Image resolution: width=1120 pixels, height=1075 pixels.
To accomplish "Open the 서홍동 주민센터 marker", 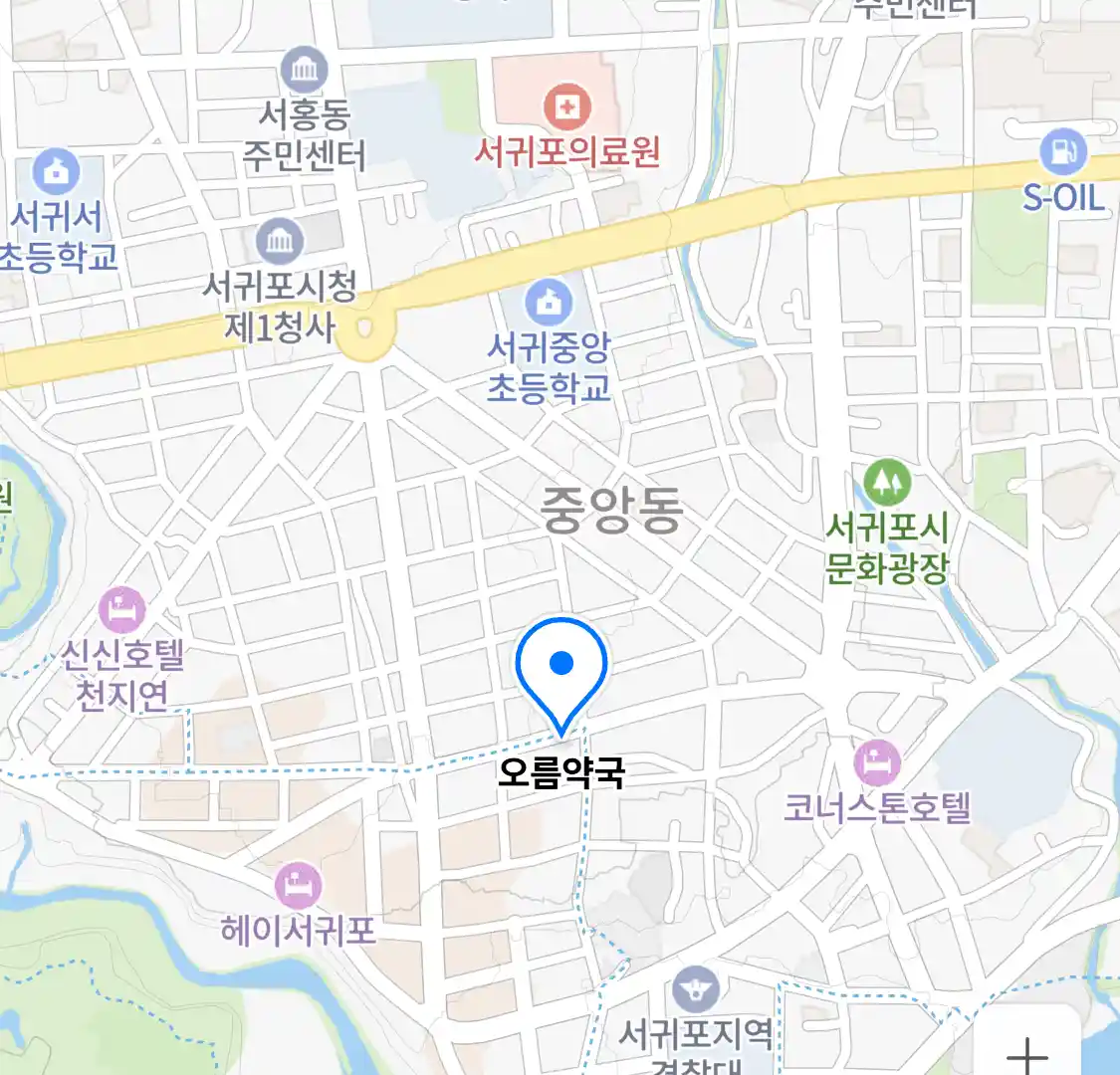I will pyautogui.click(x=304, y=72).
